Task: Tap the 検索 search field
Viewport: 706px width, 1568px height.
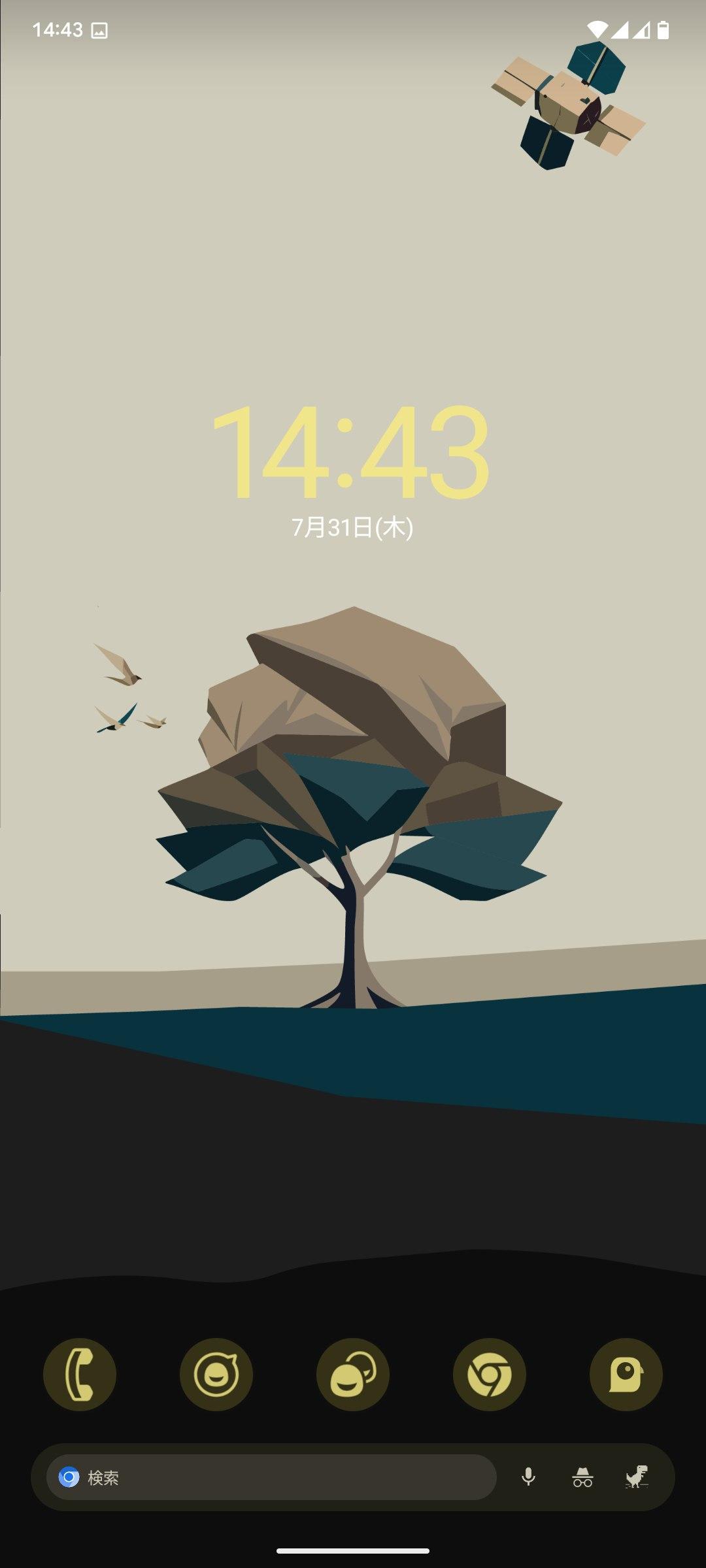Action: [x=271, y=1477]
